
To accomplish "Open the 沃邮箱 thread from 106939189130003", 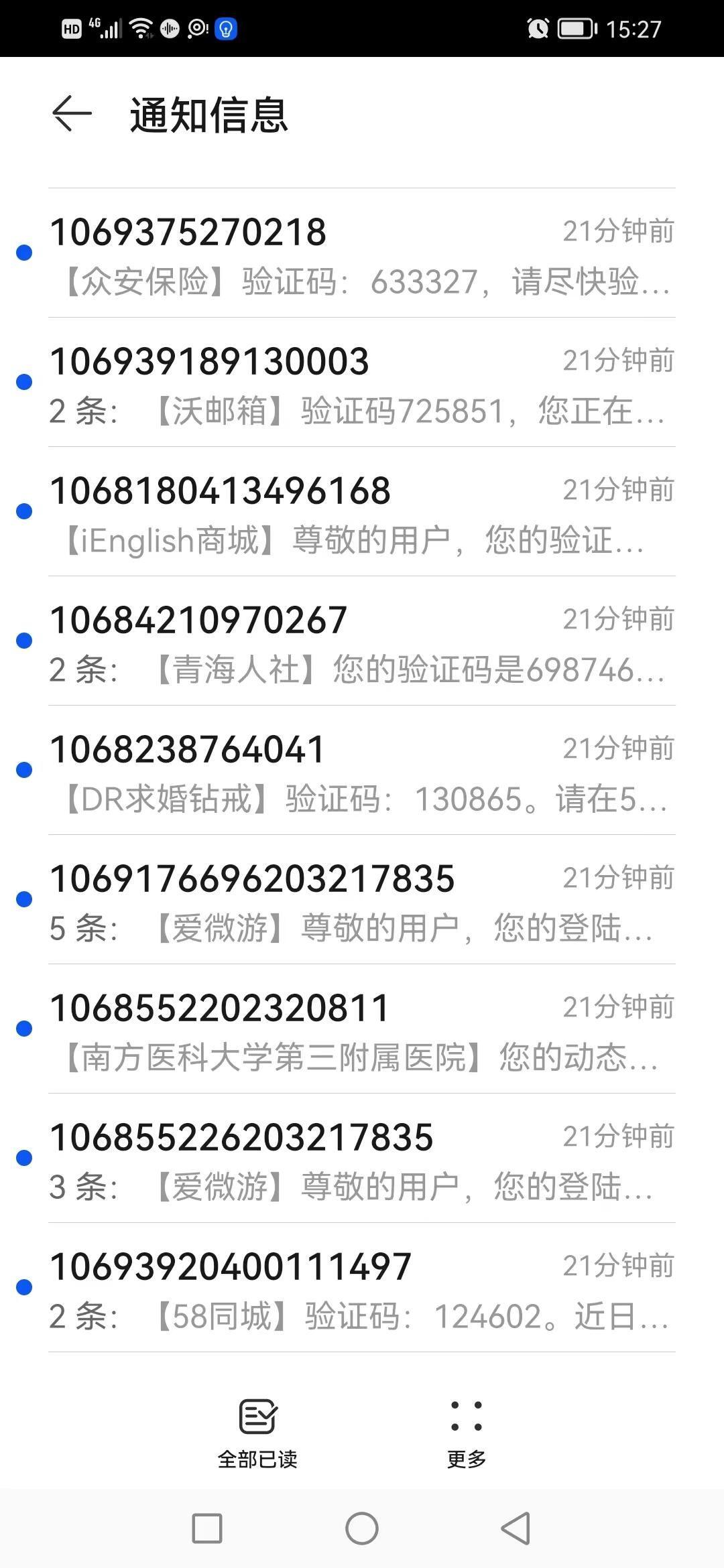I will pos(362,383).
